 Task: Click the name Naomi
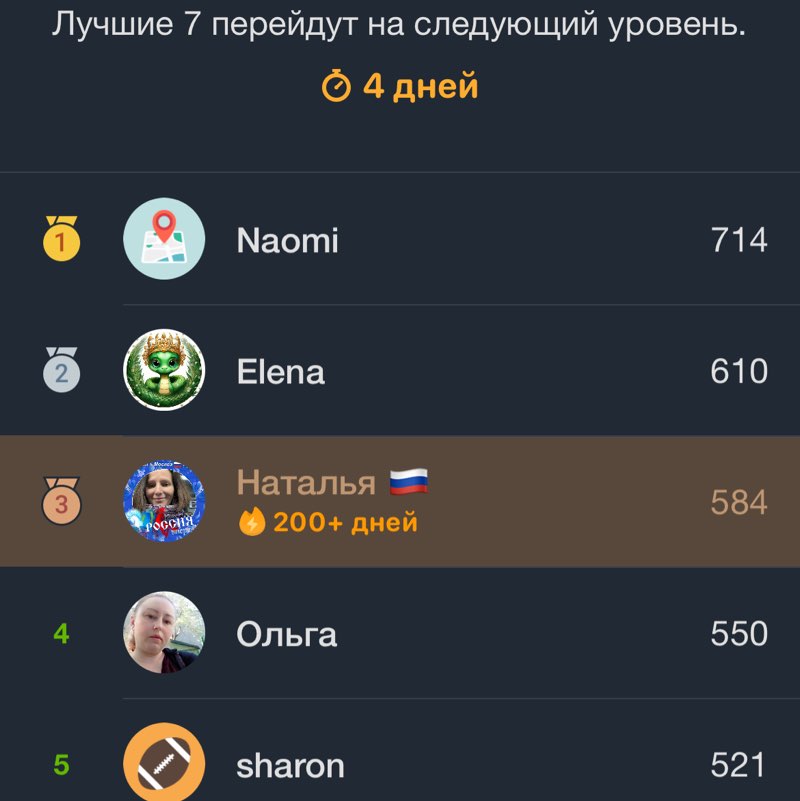(x=287, y=240)
